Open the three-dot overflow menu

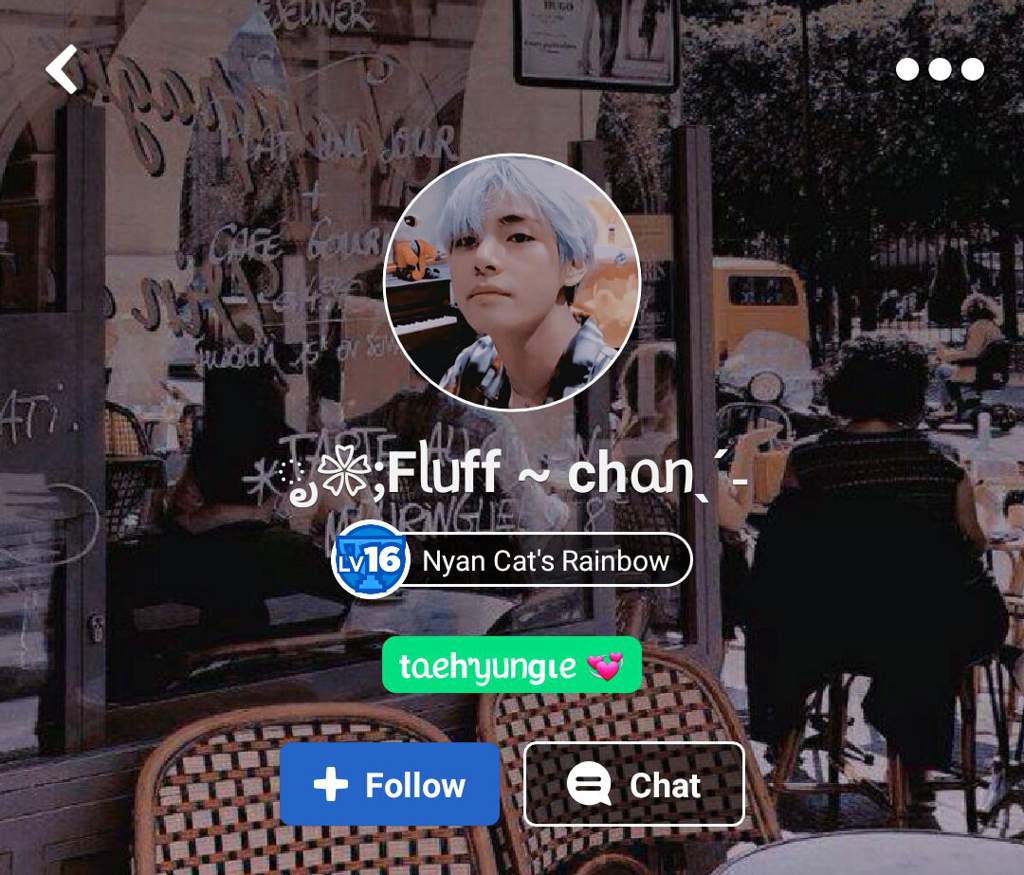click(939, 69)
